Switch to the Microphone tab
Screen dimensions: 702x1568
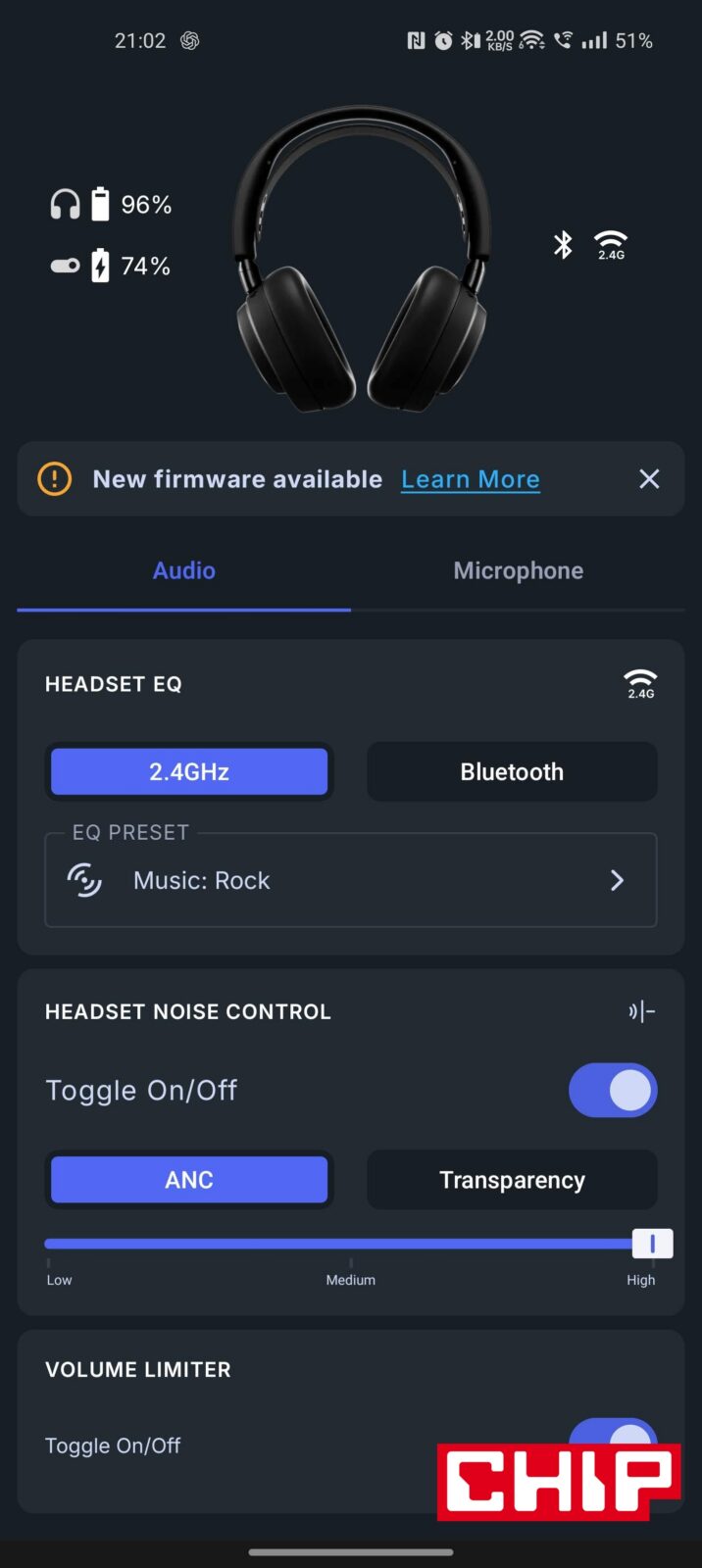pos(518,570)
